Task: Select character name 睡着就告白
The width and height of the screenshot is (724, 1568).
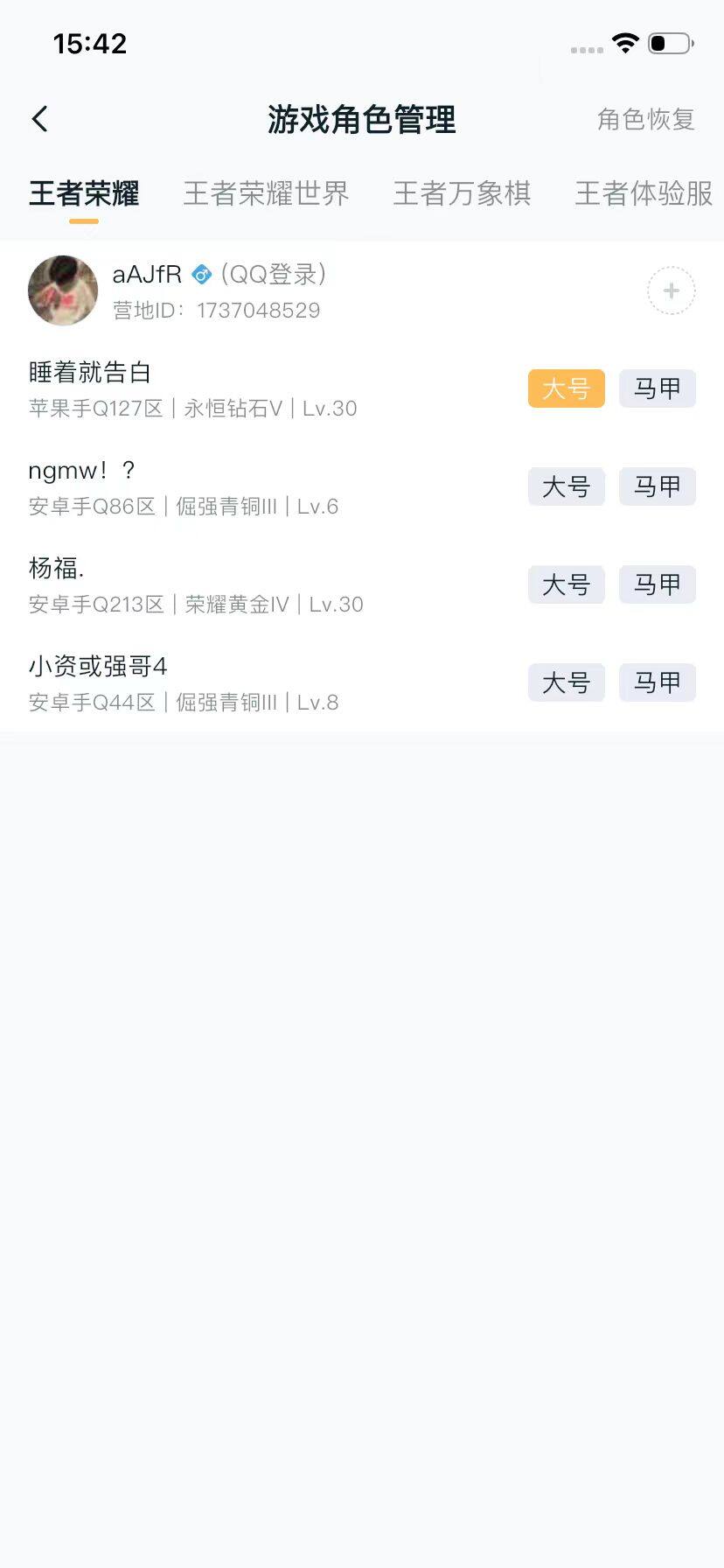Action: (x=88, y=371)
